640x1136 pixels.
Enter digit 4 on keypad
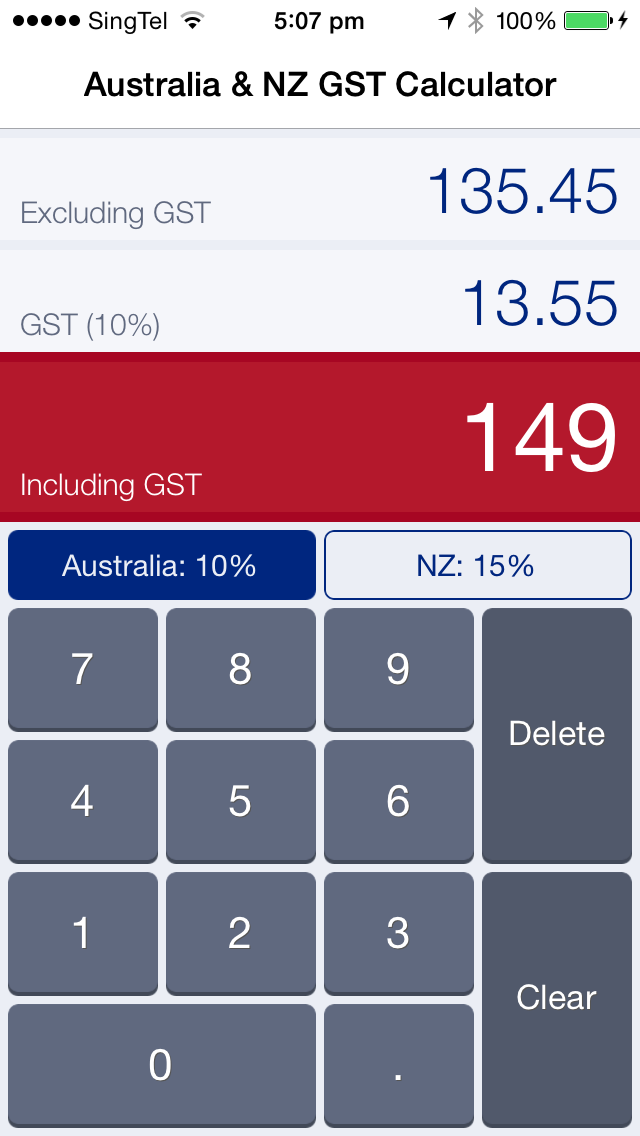83,801
